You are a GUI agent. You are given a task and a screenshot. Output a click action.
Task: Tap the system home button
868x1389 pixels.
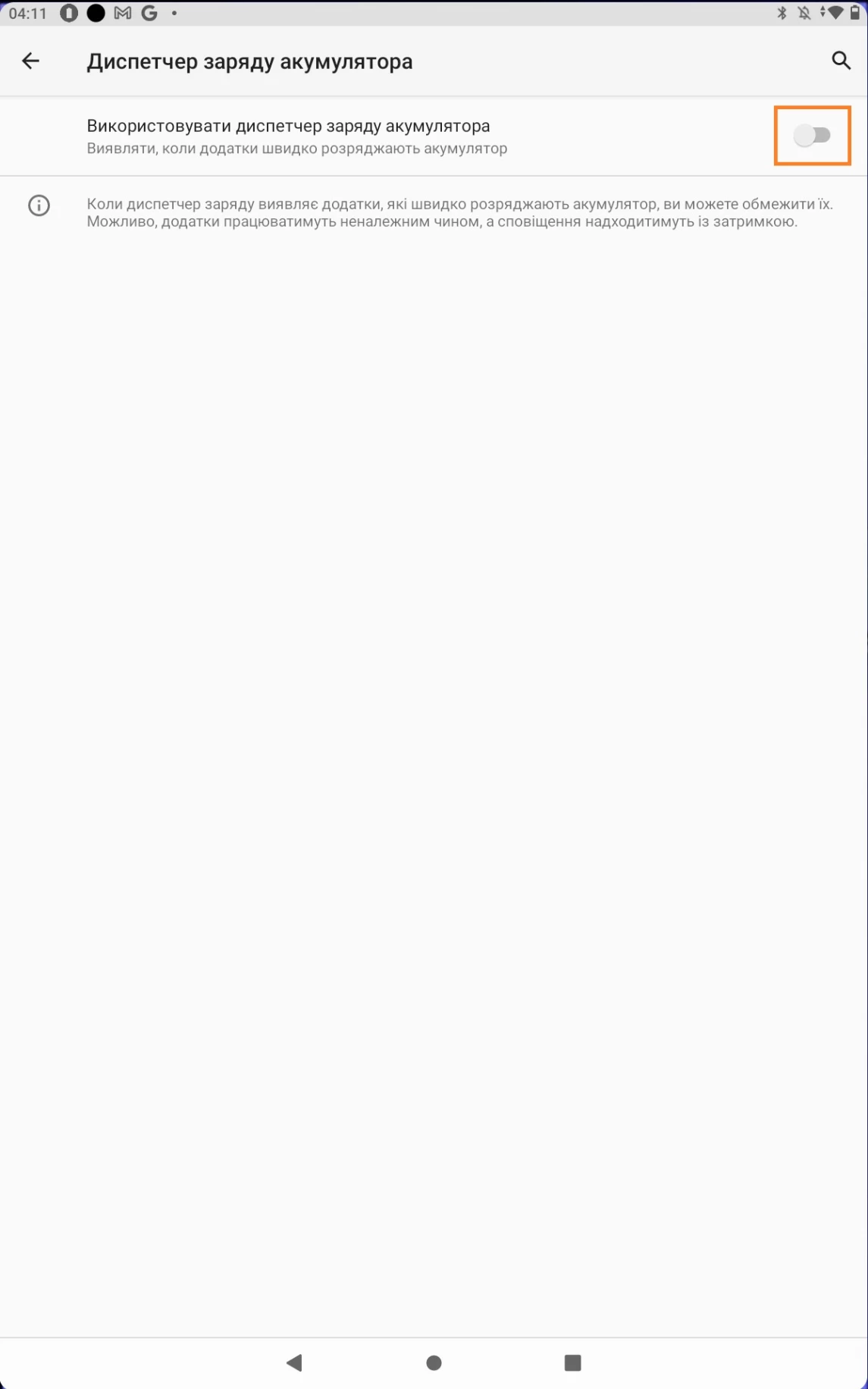coord(434,1362)
